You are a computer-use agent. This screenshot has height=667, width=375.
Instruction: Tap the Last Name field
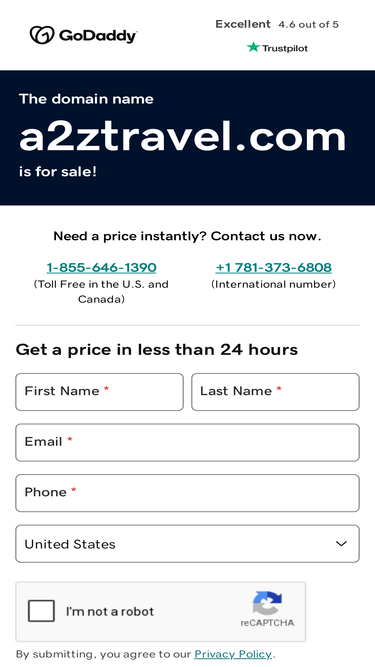[276, 392]
